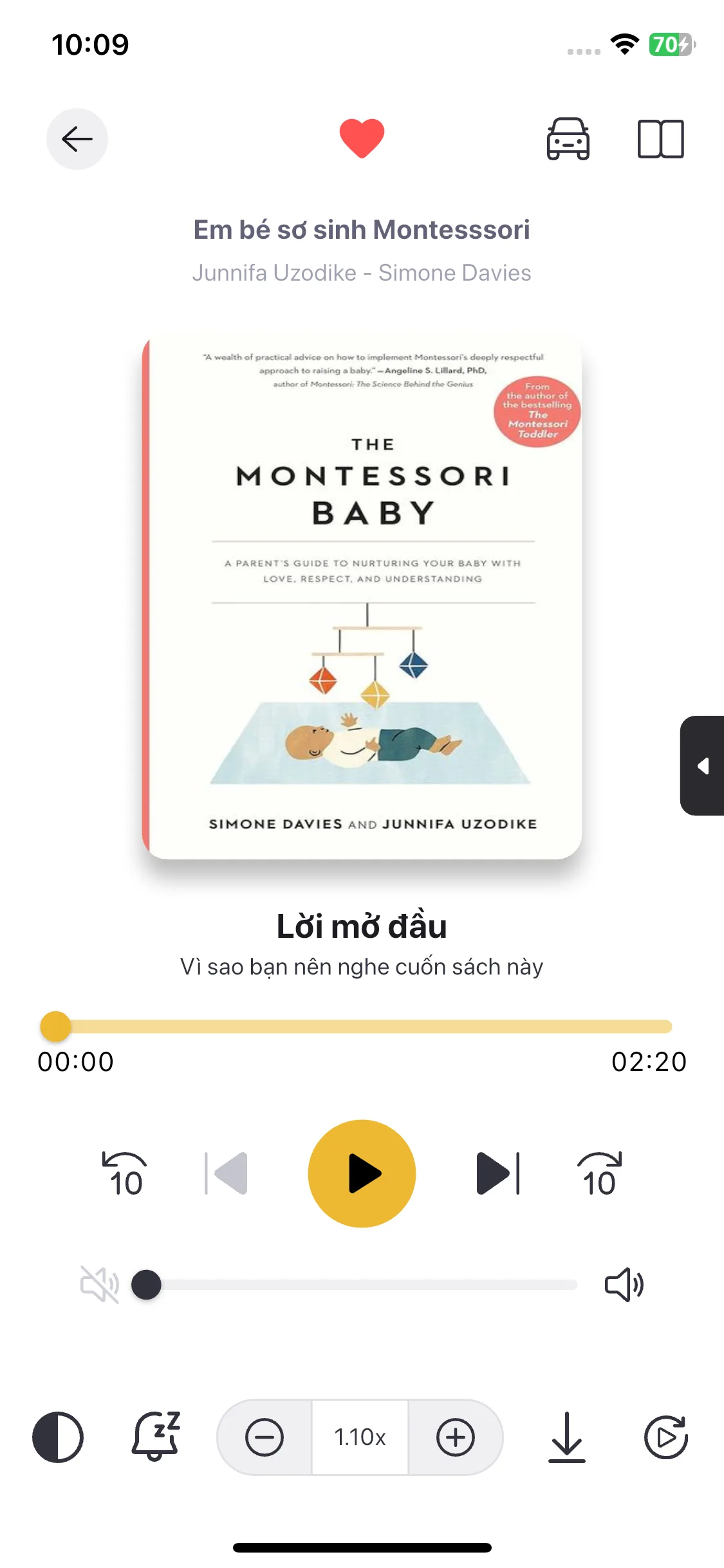Image resolution: width=724 pixels, height=1568 pixels.
Task: Decrease playback speed with minus
Action: coord(265,1437)
